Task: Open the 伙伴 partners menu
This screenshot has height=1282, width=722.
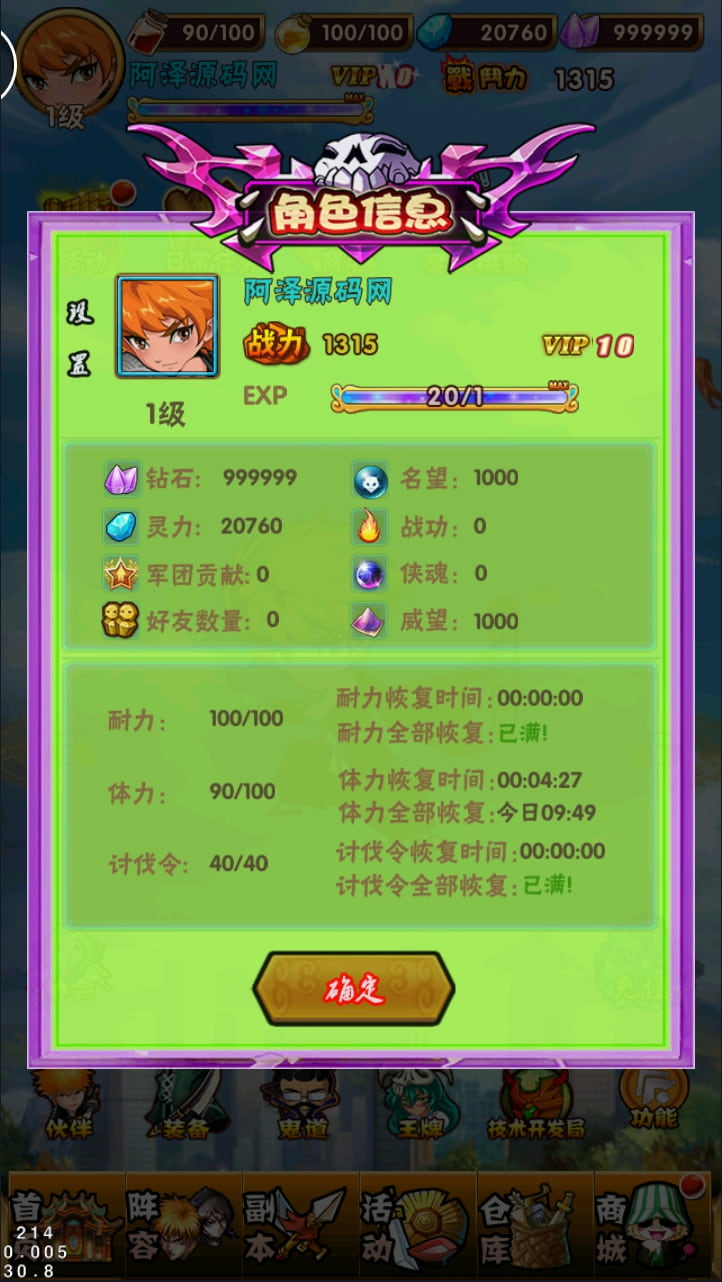Action: [70, 1107]
